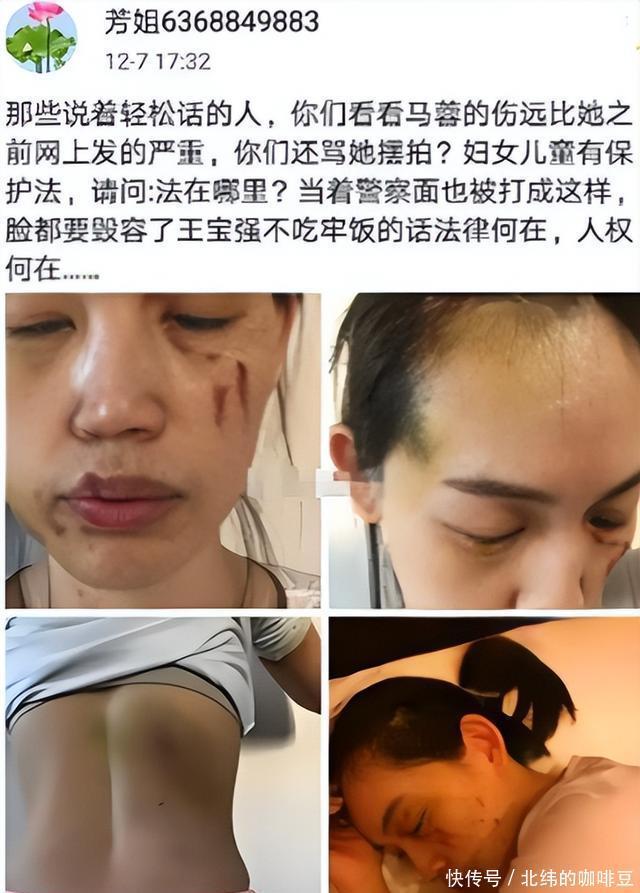
Task: Open 芳姐6368849883's profile from the username
Action: pos(212,22)
